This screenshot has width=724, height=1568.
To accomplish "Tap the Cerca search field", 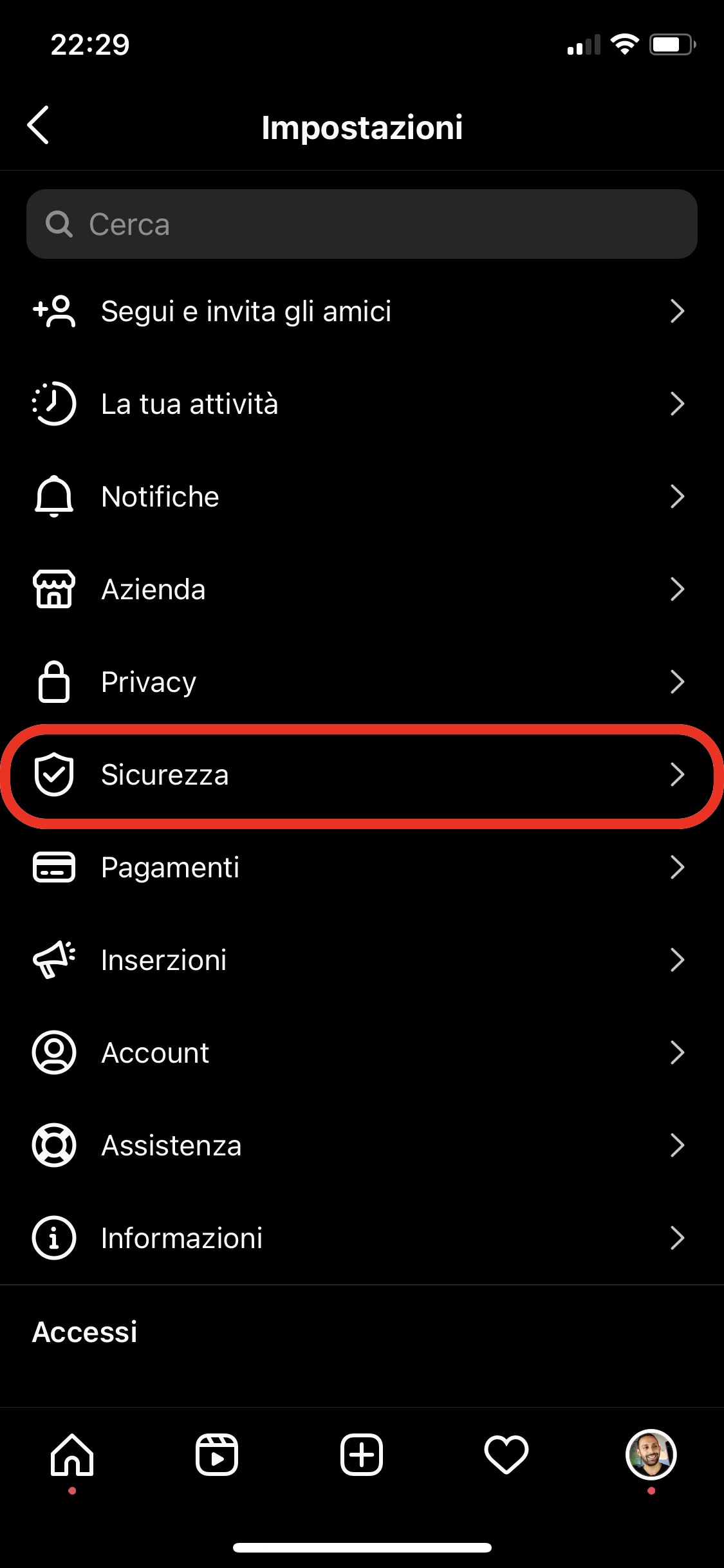I will click(362, 224).
